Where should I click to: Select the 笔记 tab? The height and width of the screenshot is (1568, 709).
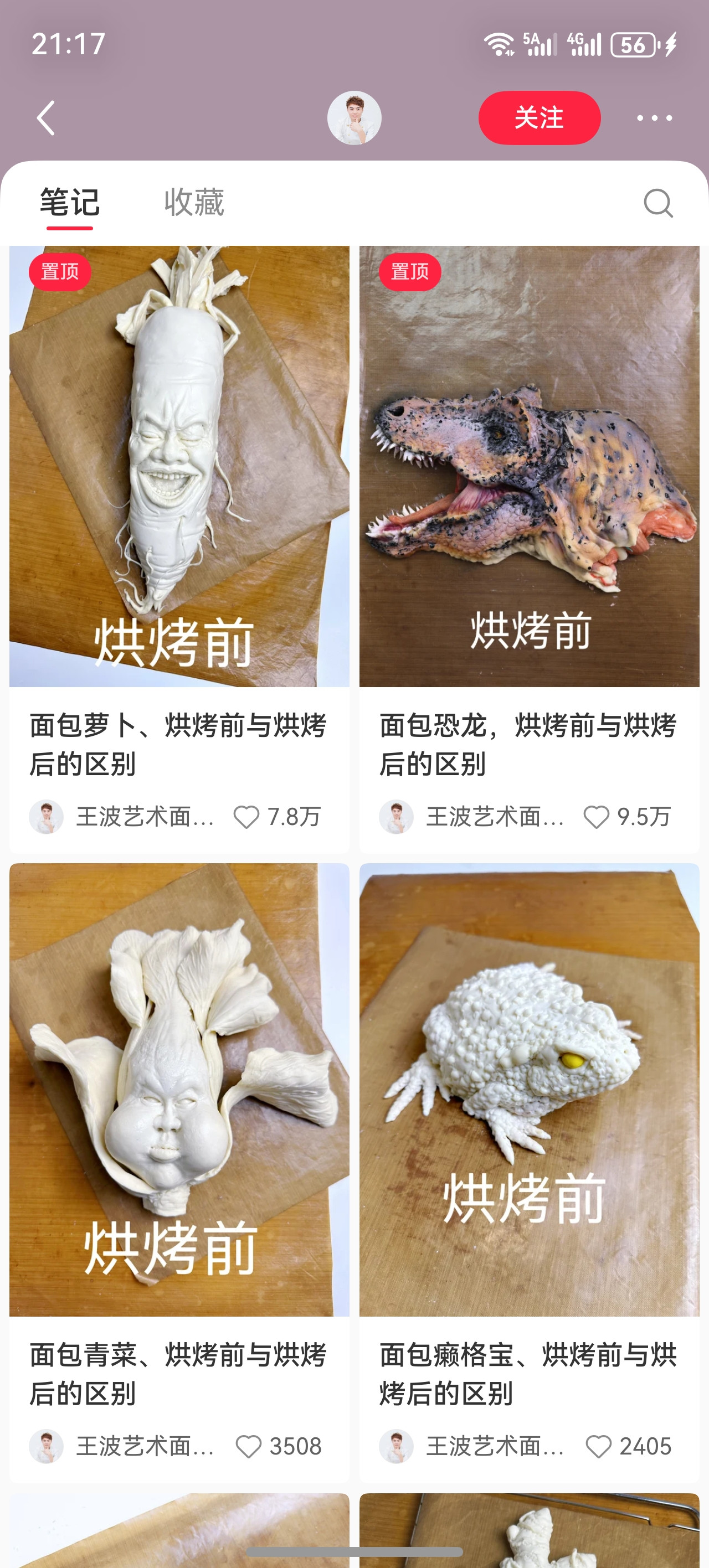(x=69, y=203)
